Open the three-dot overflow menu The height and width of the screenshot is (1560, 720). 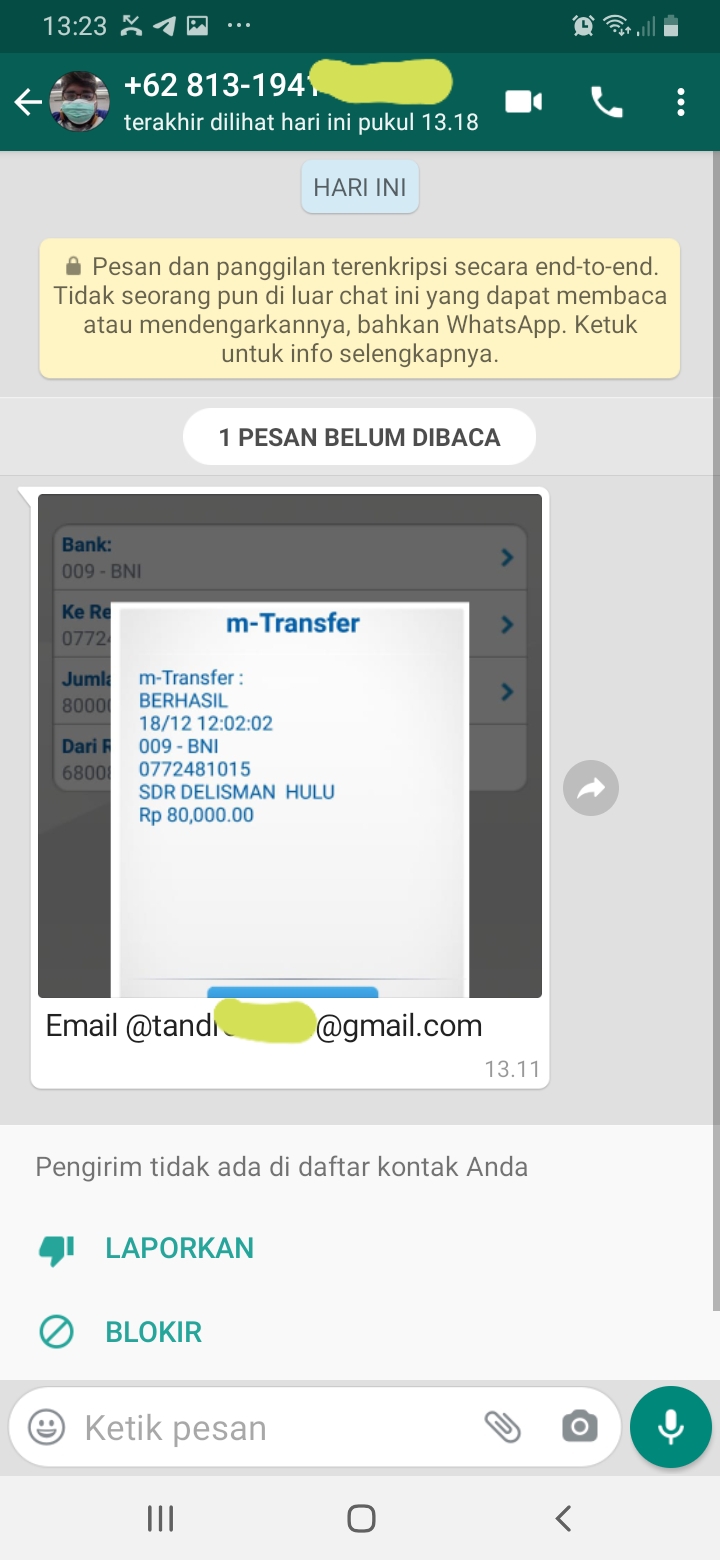[680, 102]
